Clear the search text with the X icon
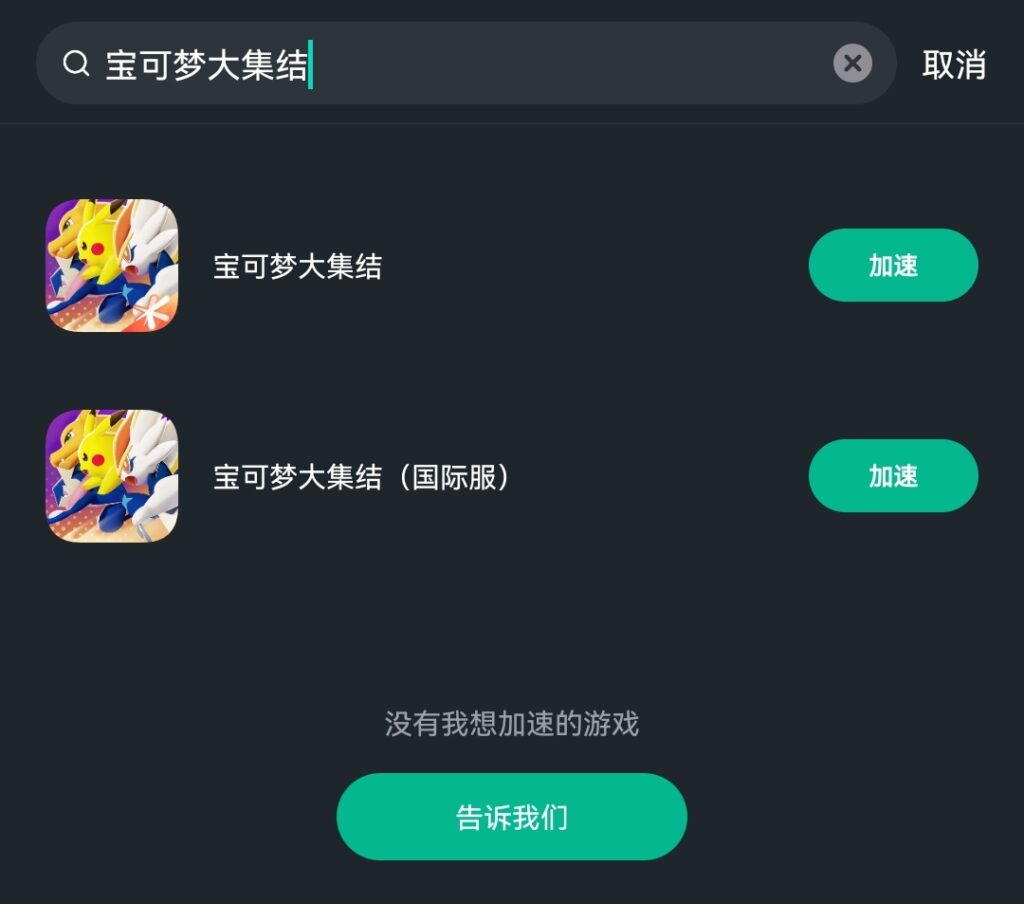 [x=852, y=64]
